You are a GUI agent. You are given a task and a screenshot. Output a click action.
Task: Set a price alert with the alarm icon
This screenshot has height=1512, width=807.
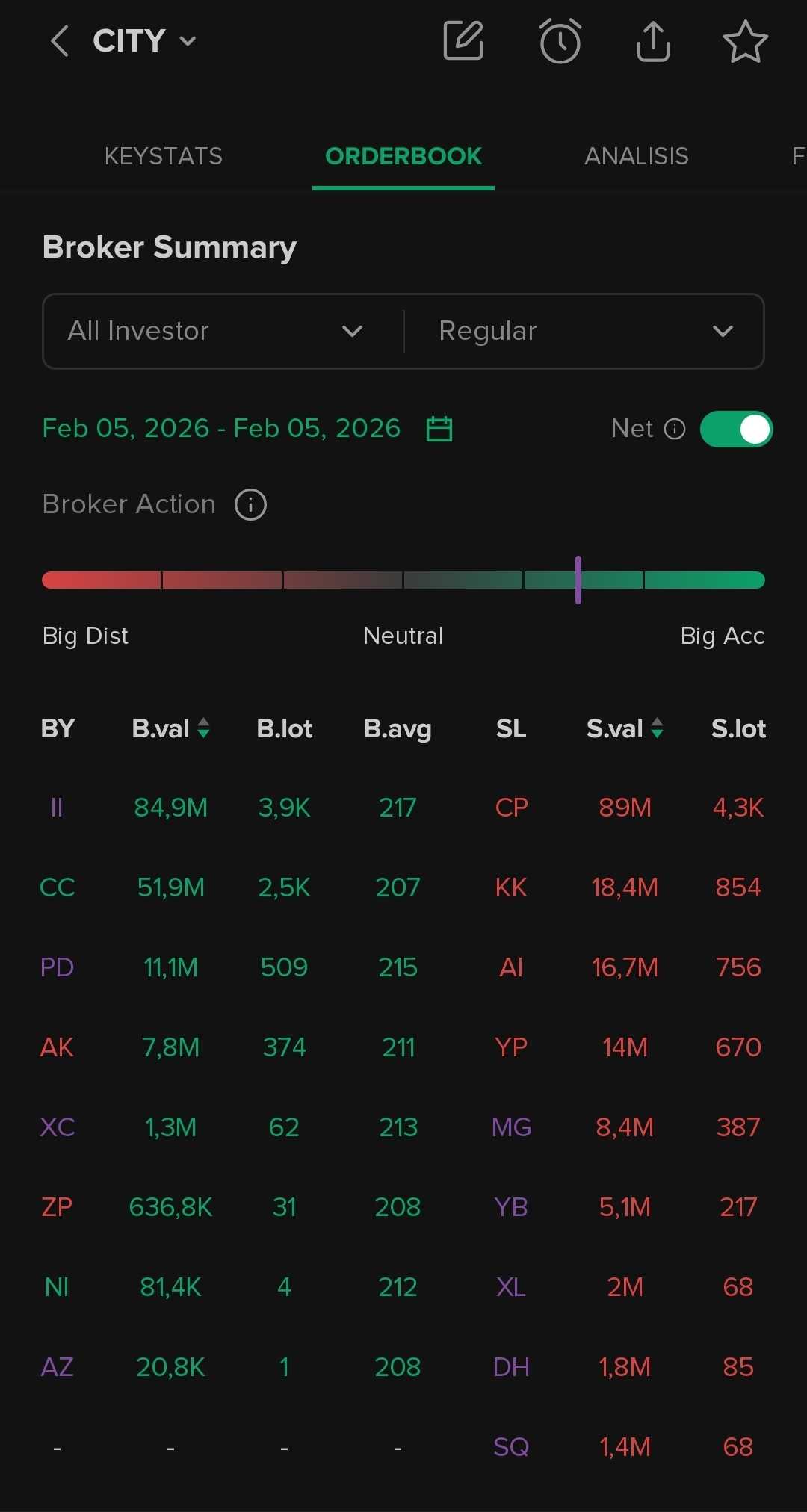coord(560,41)
